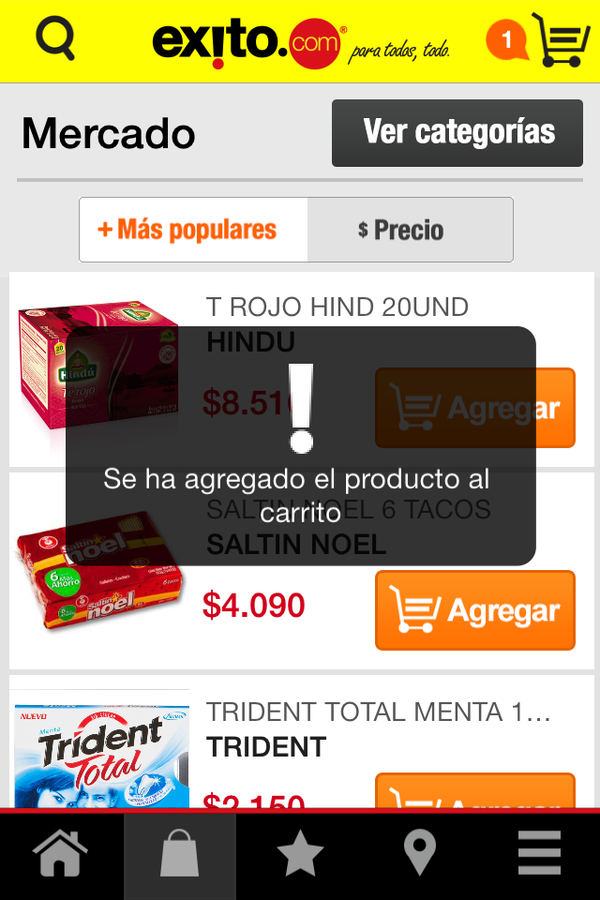This screenshot has height=900, width=600.
Task: Go to the home tab
Action: click(x=61, y=856)
